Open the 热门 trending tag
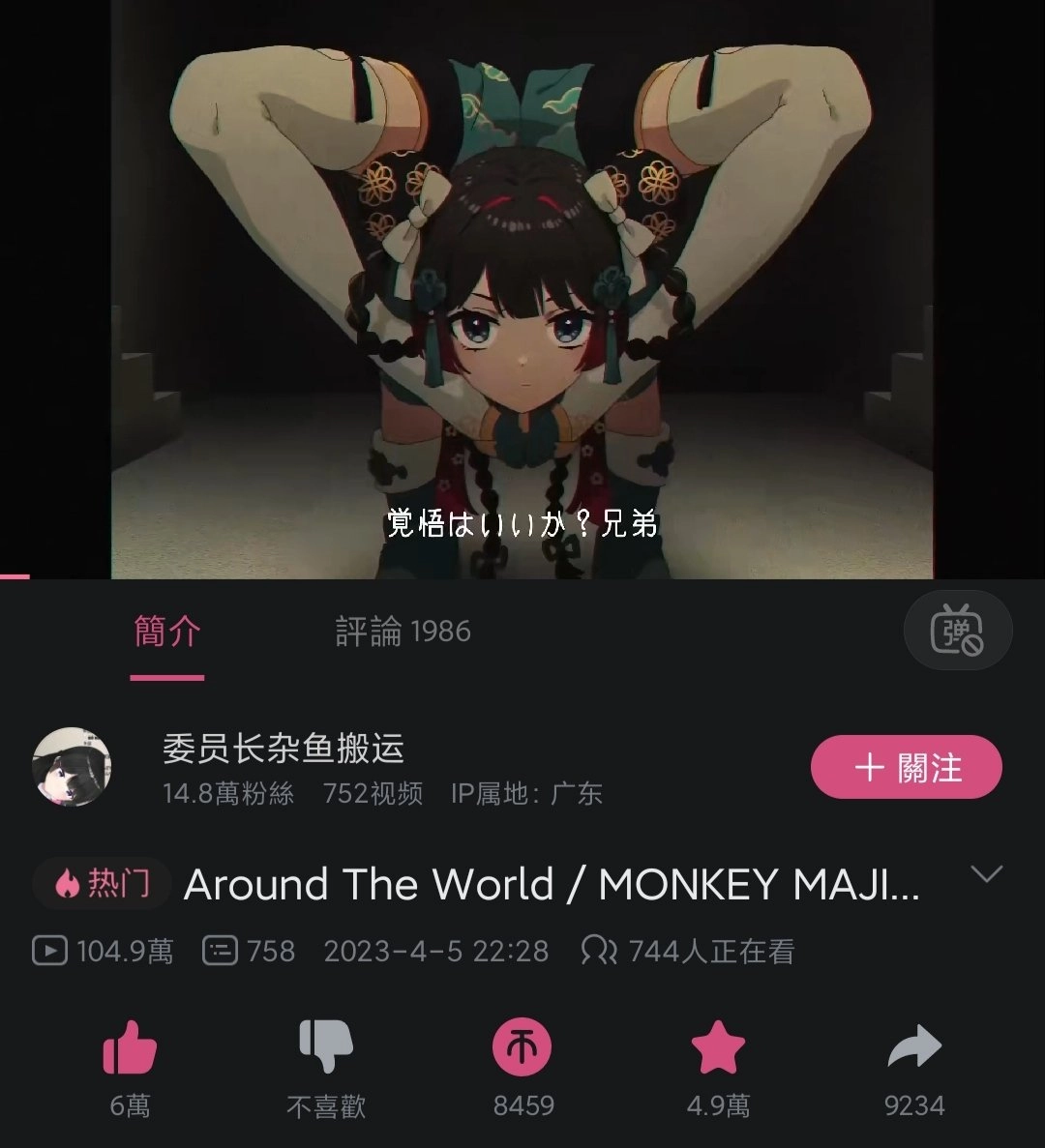The image size is (1045, 1148). 103,884
